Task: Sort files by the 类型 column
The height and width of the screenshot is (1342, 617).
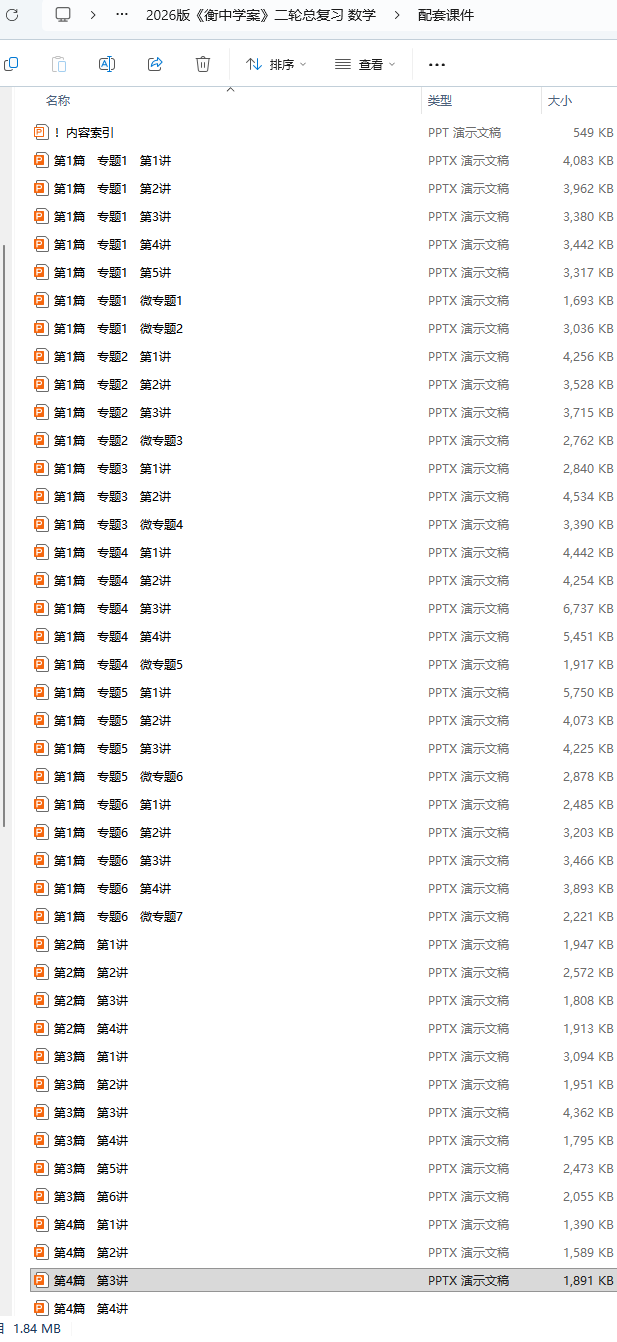Action: click(x=440, y=101)
